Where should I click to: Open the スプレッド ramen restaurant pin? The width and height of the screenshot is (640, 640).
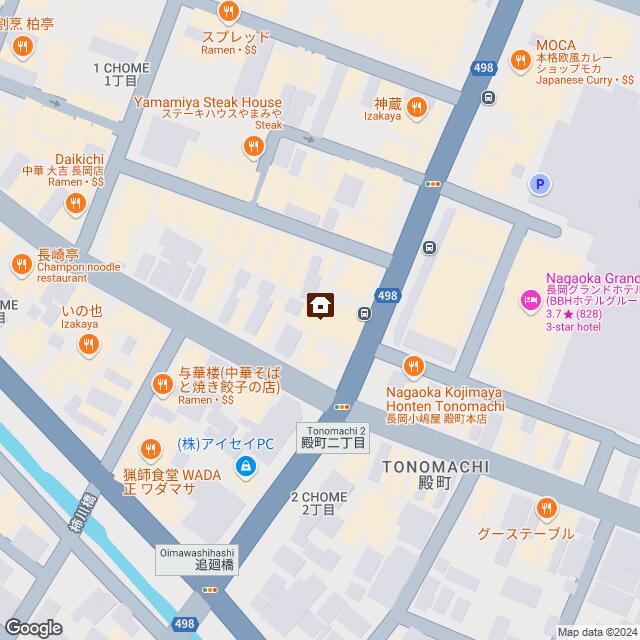click(x=229, y=12)
